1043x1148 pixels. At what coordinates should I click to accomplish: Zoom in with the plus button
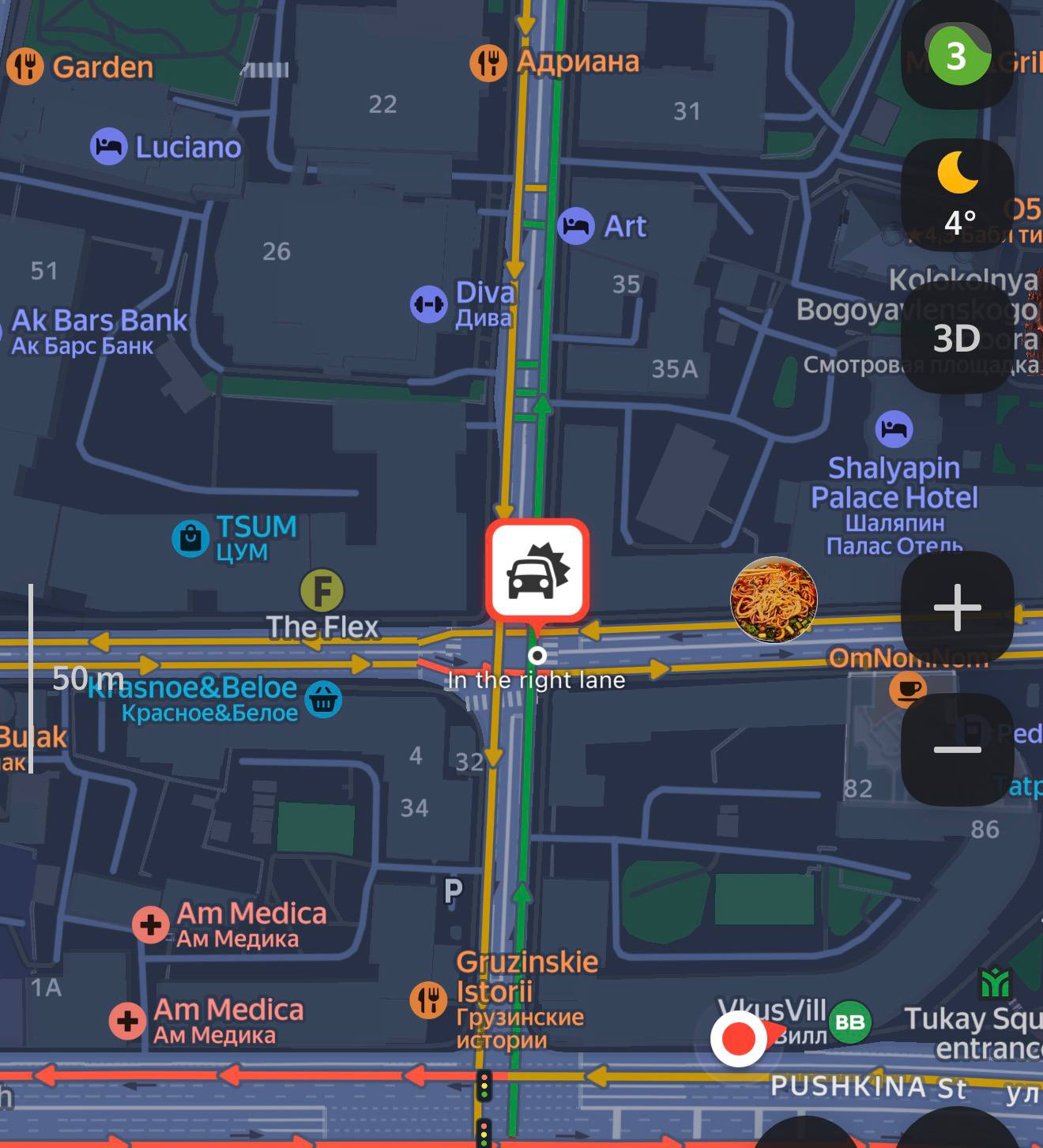[x=957, y=607]
